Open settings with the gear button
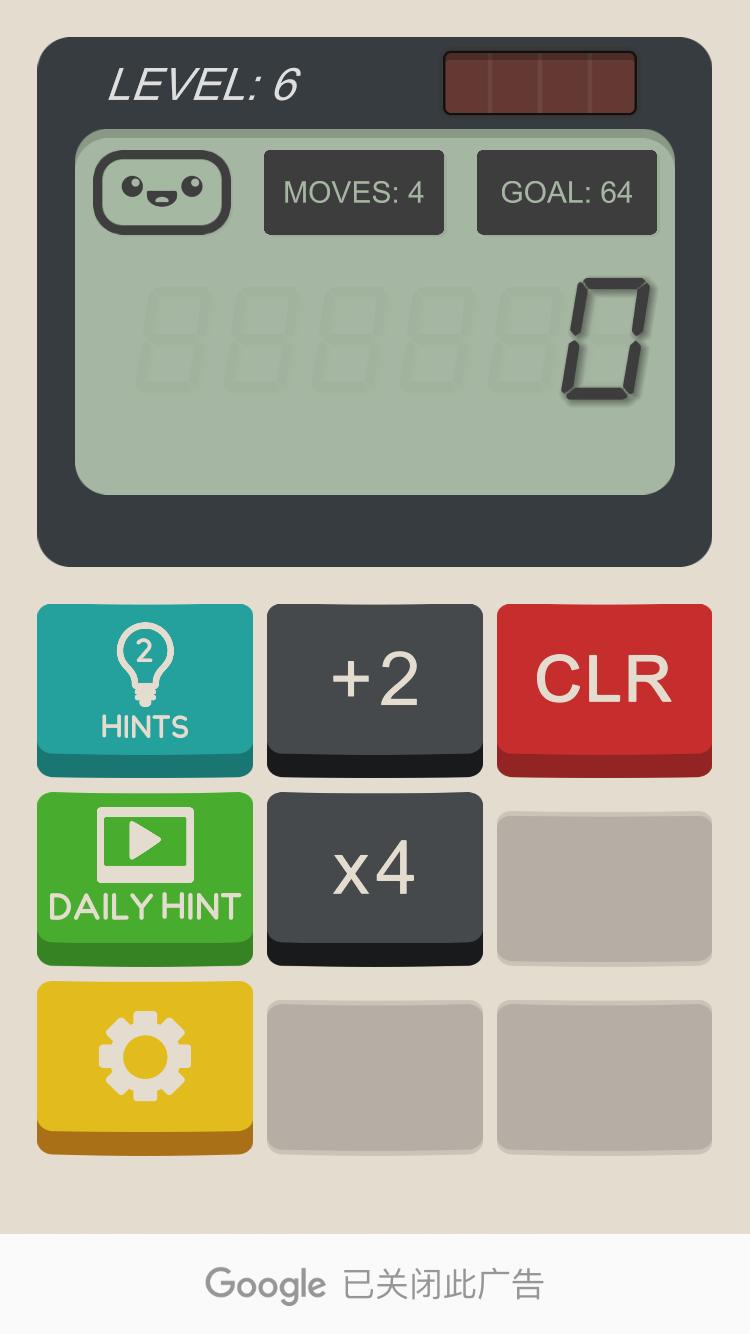The image size is (750, 1334). point(145,1058)
